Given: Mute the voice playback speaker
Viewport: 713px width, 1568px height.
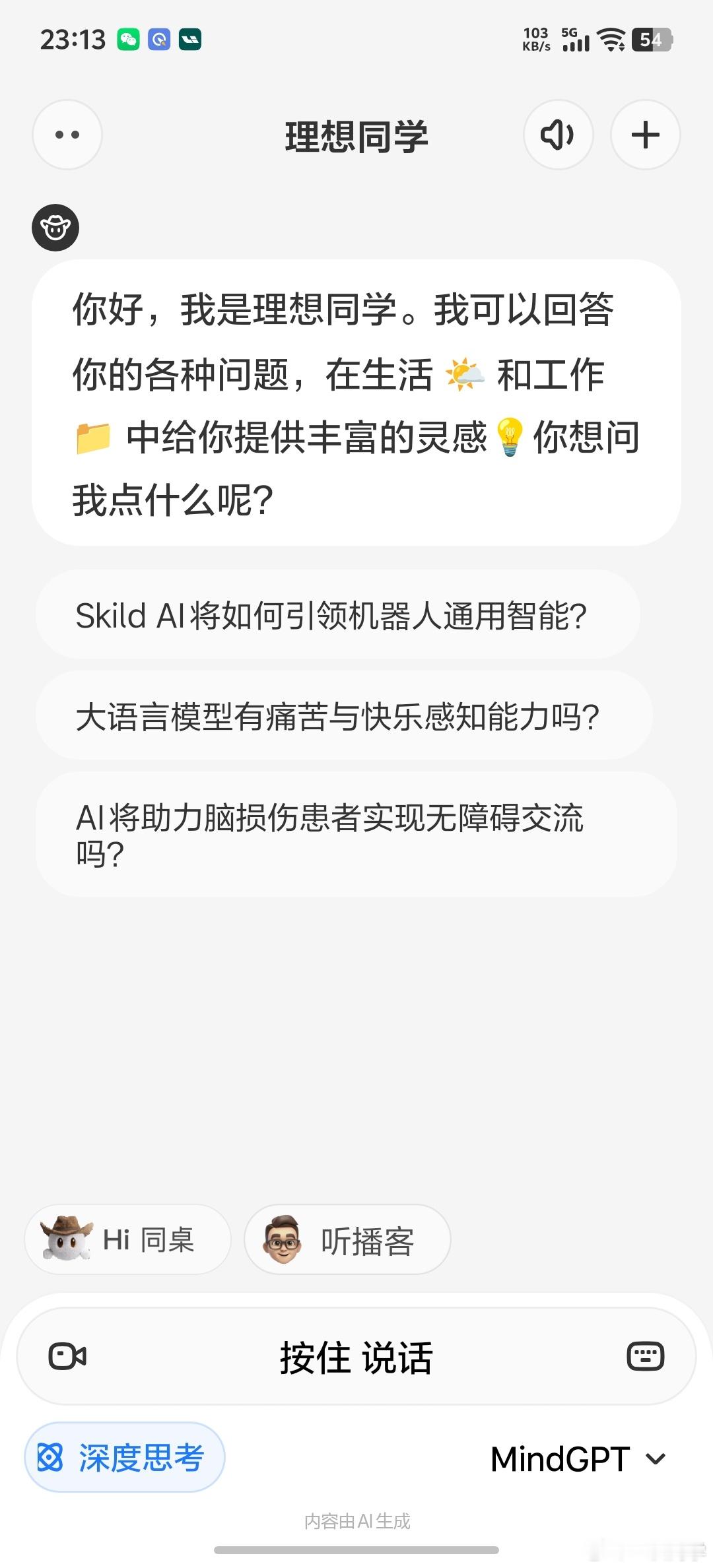Looking at the screenshot, I should coord(558,135).
